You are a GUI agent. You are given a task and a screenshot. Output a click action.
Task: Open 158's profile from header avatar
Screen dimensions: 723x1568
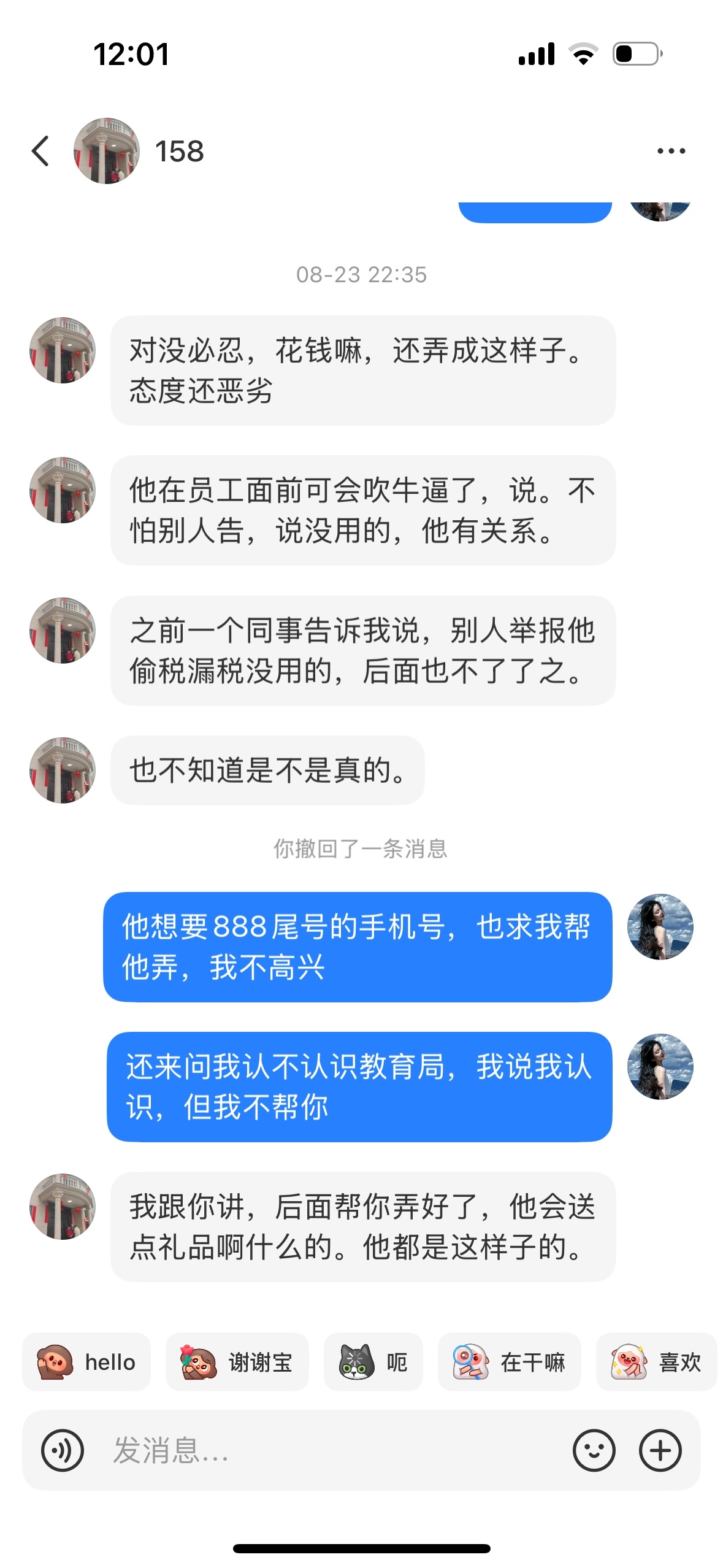pos(106,151)
